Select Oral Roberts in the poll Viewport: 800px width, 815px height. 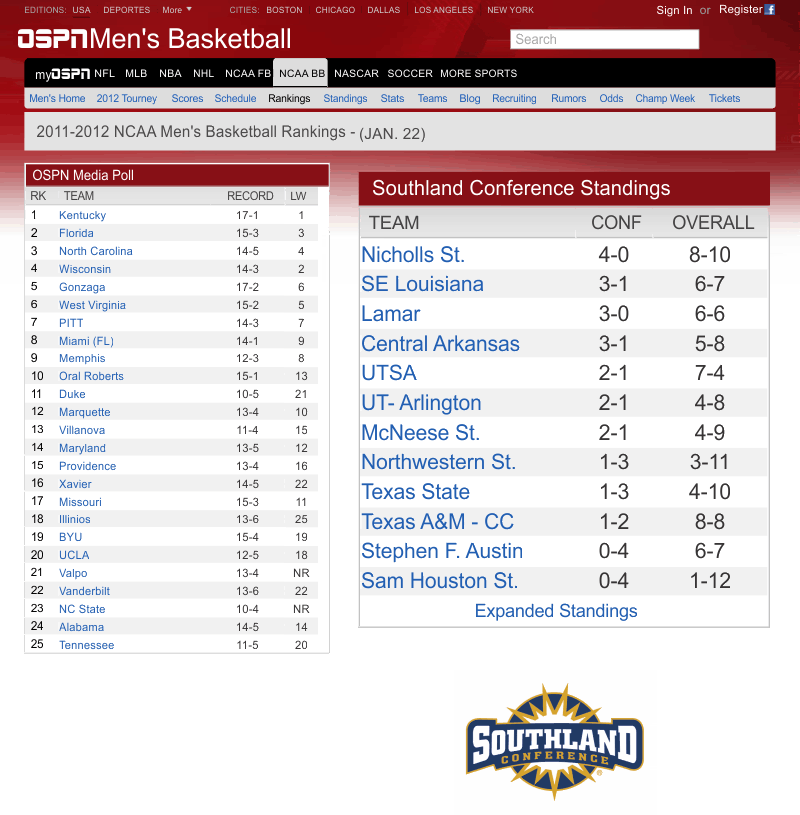[91, 376]
